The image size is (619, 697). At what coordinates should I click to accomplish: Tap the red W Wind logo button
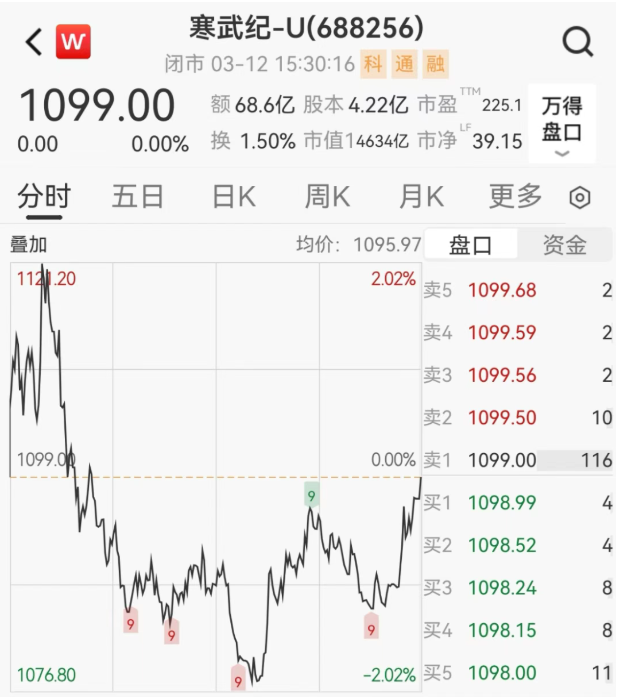coord(73,42)
